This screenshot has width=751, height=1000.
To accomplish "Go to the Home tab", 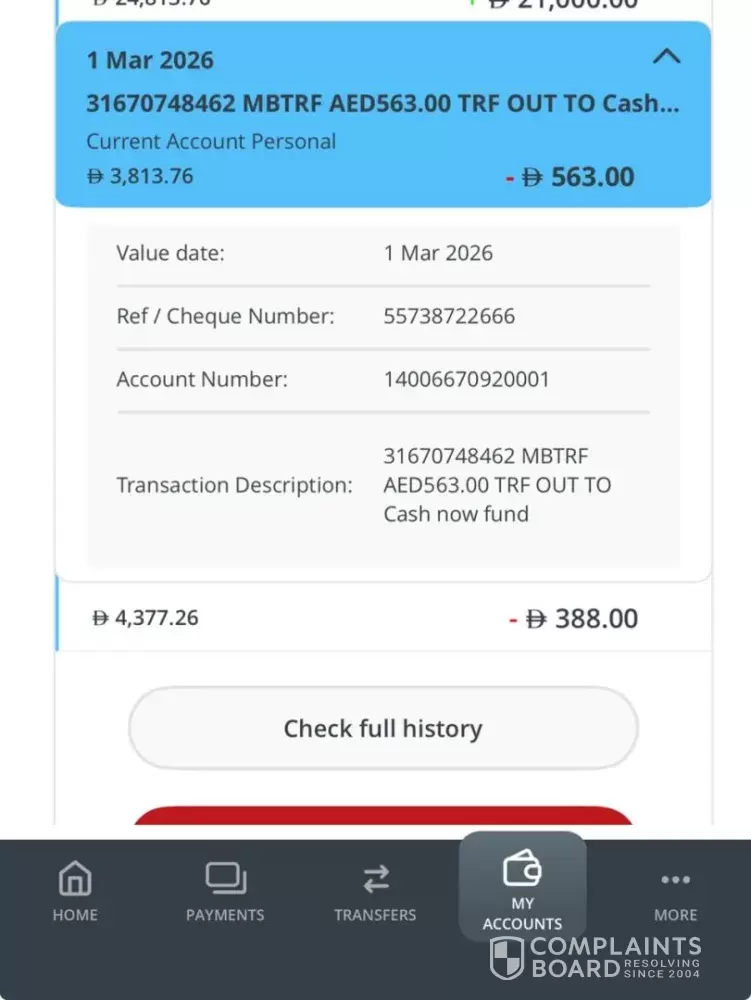I will click(x=75, y=892).
